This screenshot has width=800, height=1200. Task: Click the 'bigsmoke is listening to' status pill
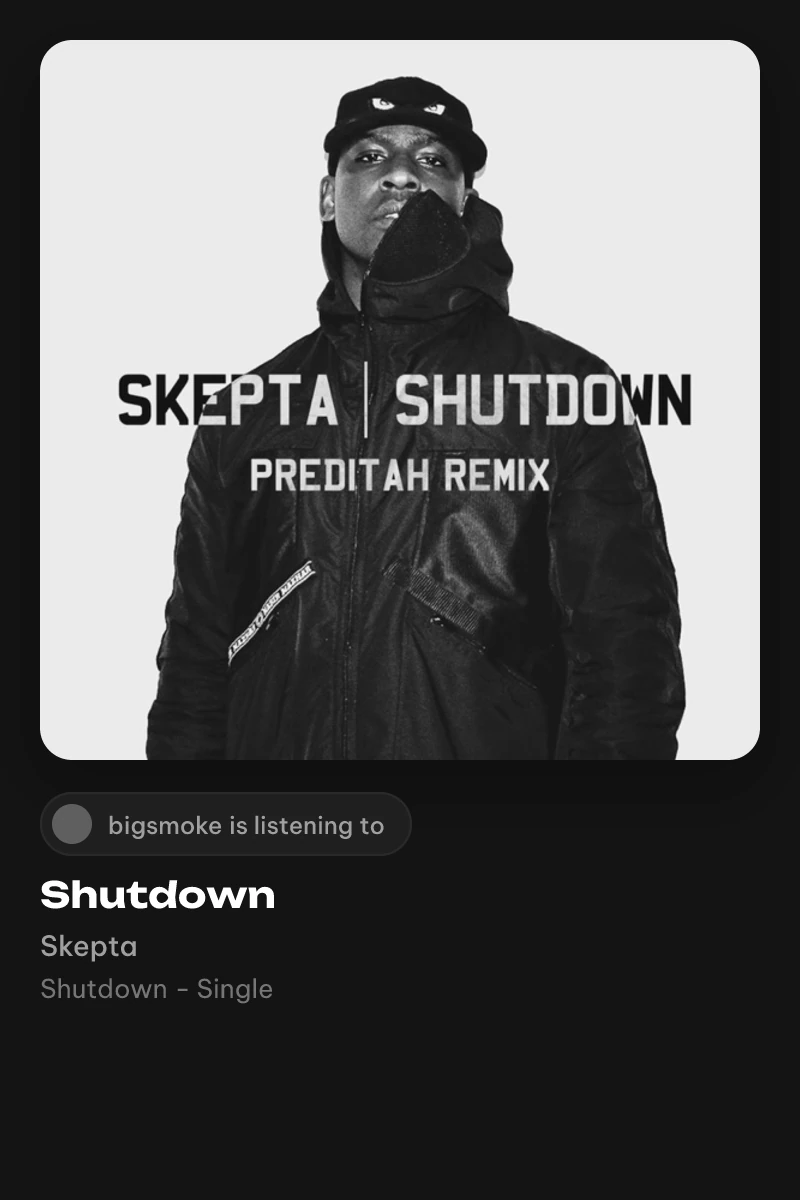[225, 824]
